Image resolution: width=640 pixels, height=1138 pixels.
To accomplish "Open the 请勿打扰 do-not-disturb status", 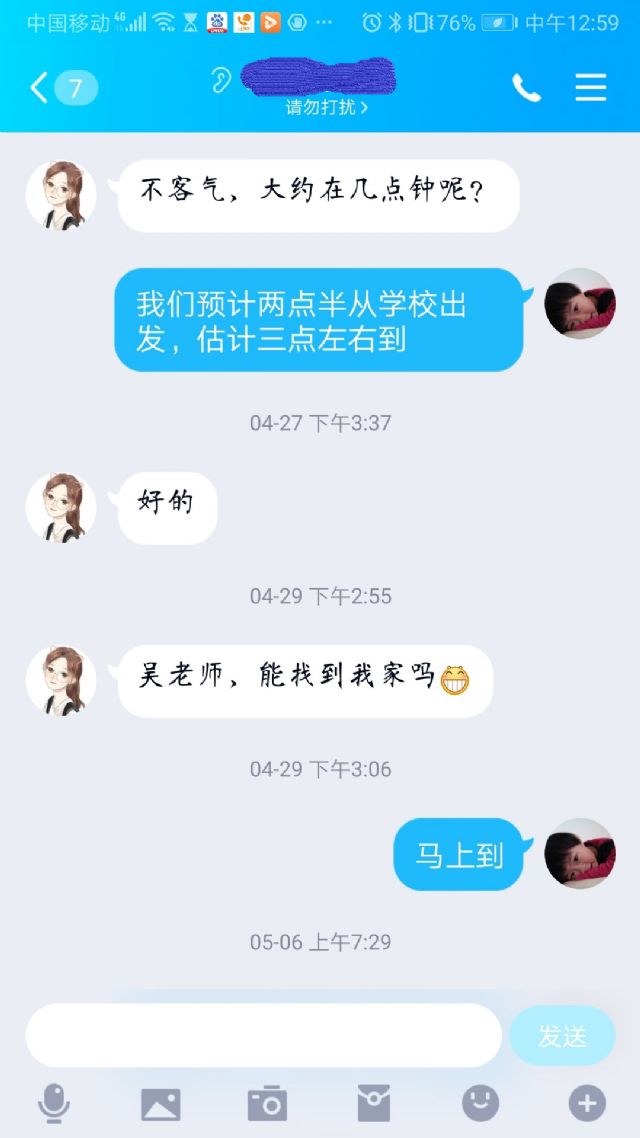I will pyautogui.click(x=326, y=107).
